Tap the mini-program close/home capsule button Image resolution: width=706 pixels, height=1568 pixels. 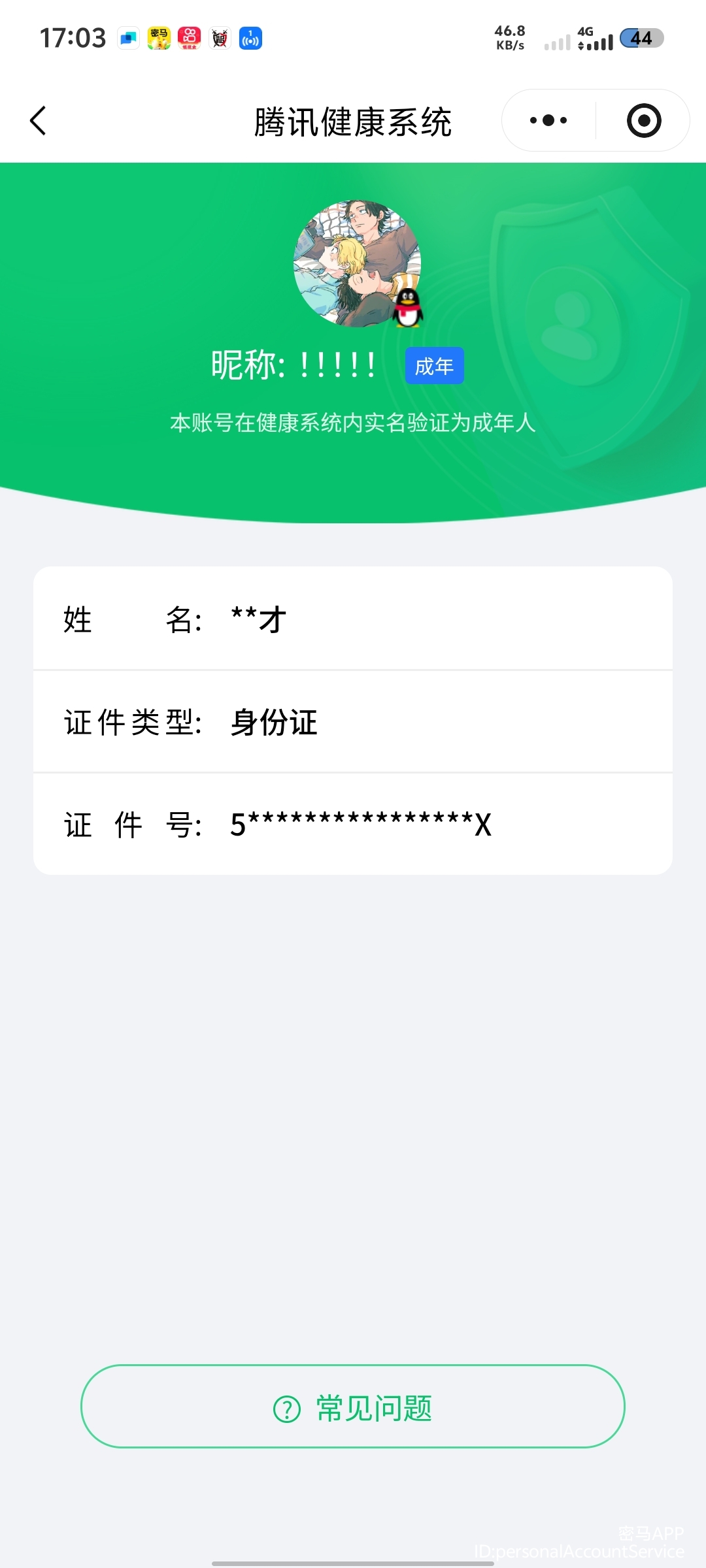coord(642,120)
